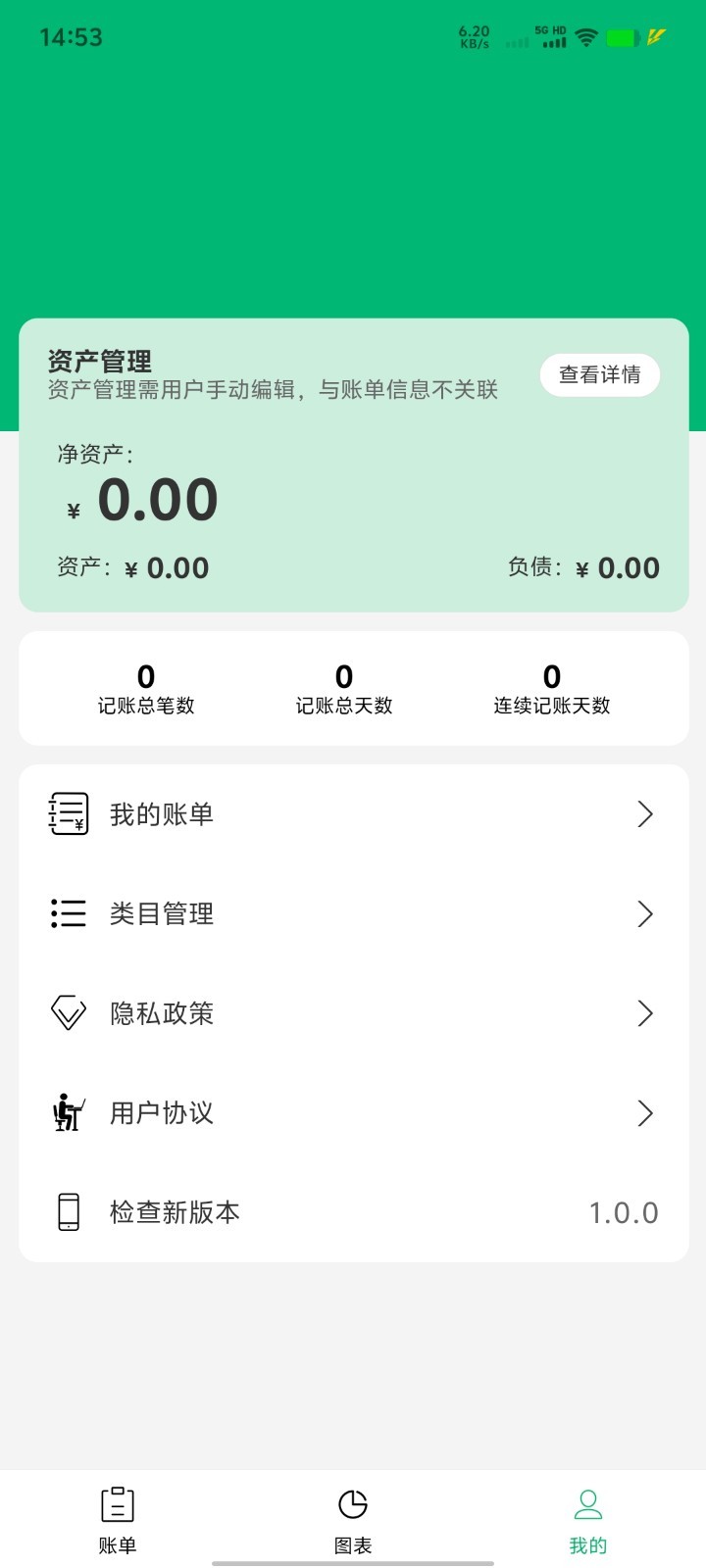Open 用户协议
Screen dimensions: 706x1568
click(353, 1113)
